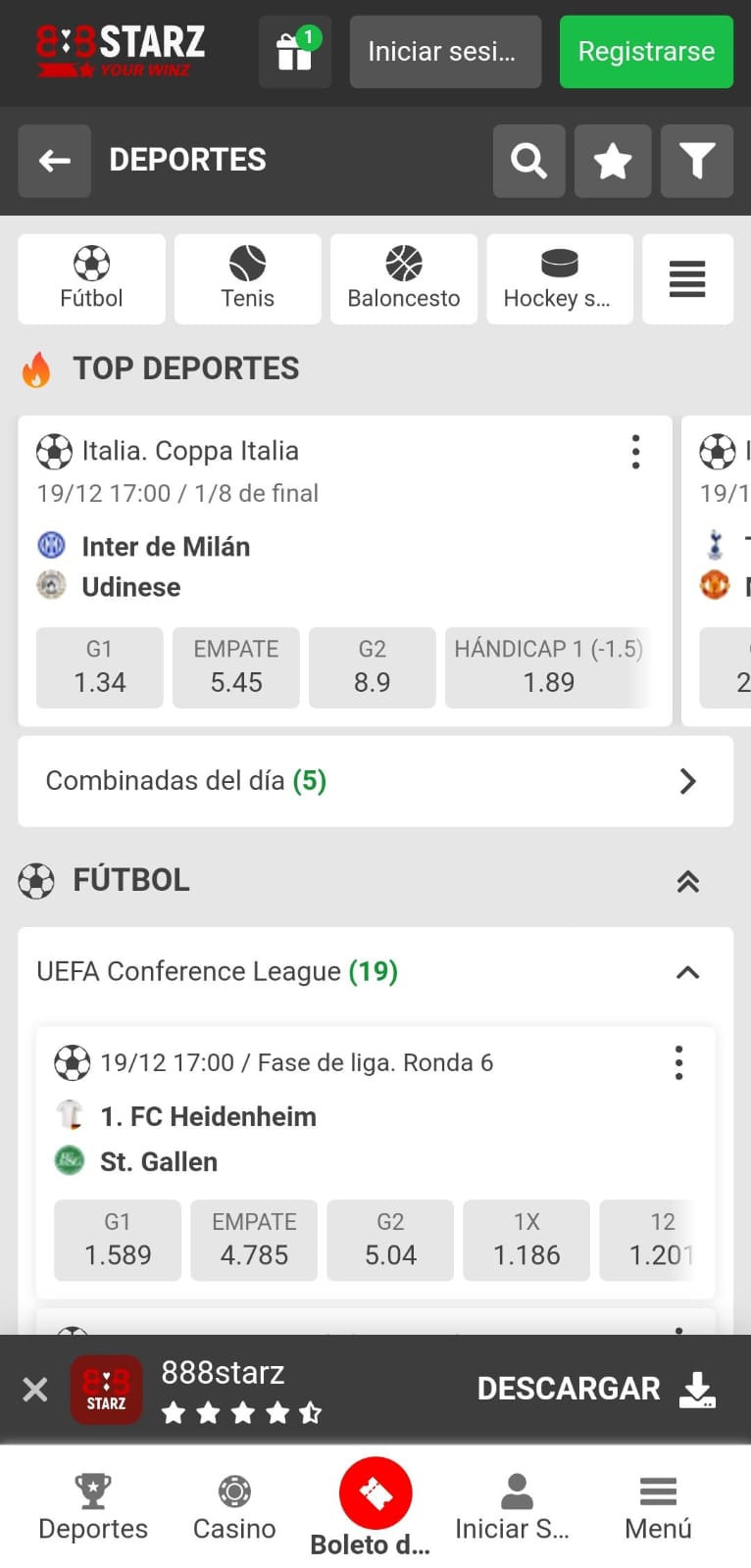The image size is (751, 1568).
Task: Go back using the Deportes arrow
Action: (x=55, y=161)
